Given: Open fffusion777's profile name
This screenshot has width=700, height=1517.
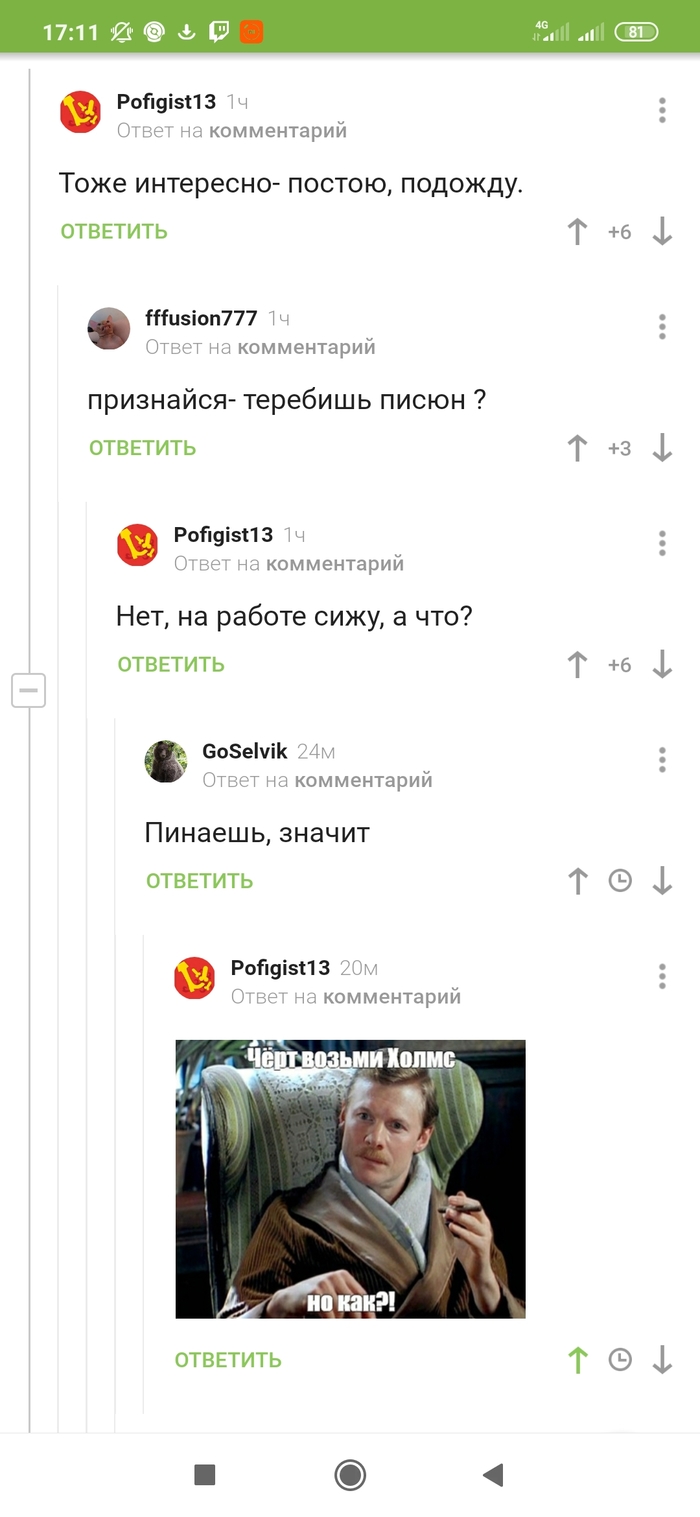Looking at the screenshot, I should coord(201,319).
